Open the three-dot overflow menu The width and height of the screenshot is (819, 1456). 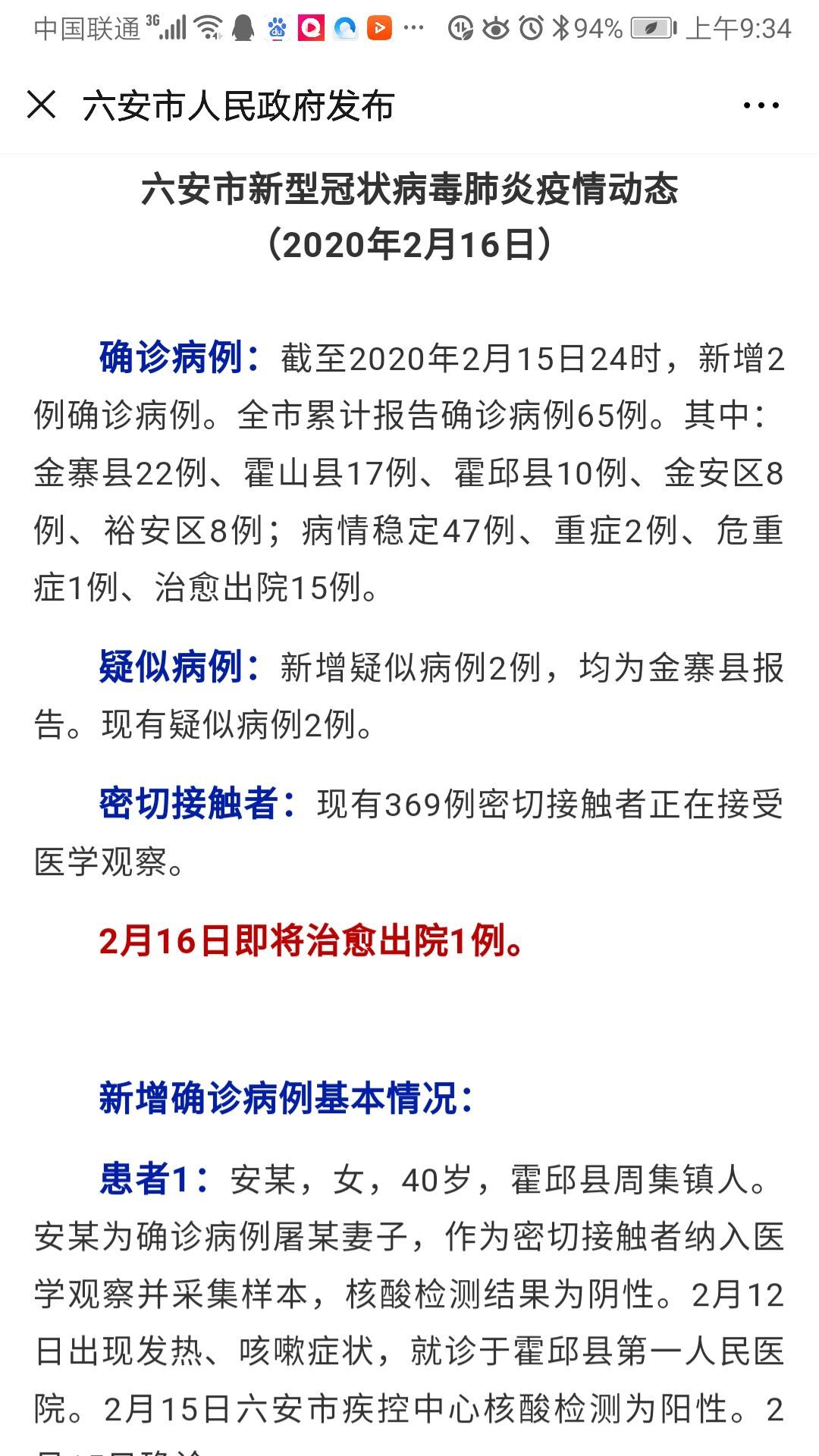pyautogui.click(x=761, y=105)
